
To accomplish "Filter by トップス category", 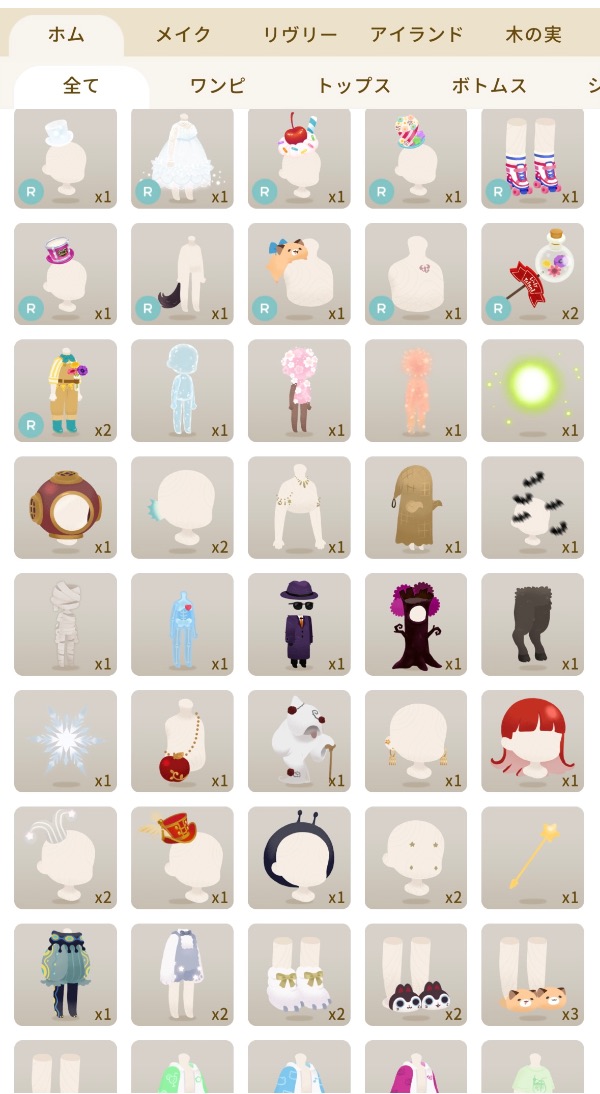I will pyautogui.click(x=353, y=86).
